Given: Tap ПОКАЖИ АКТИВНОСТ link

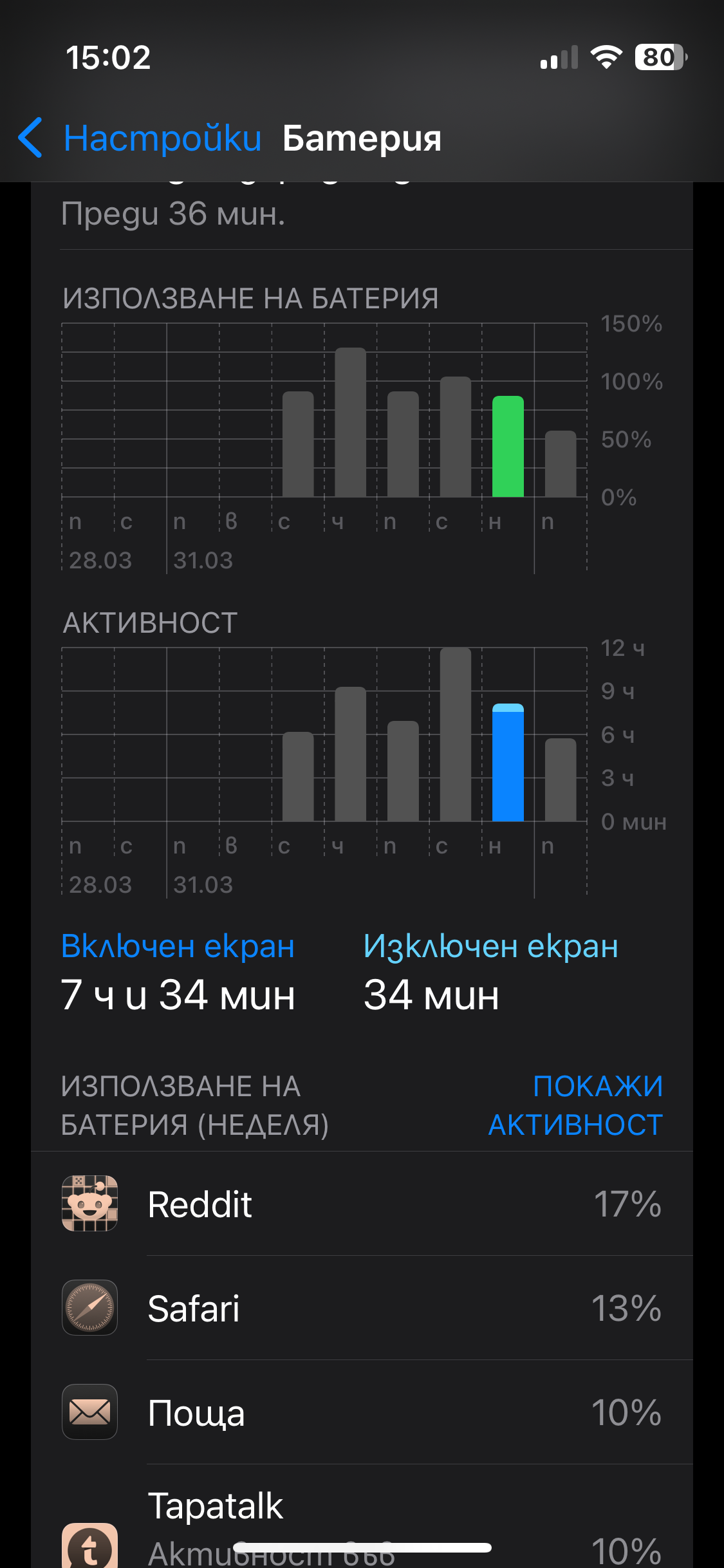Looking at the screenshot, I should pos(575,1105).
